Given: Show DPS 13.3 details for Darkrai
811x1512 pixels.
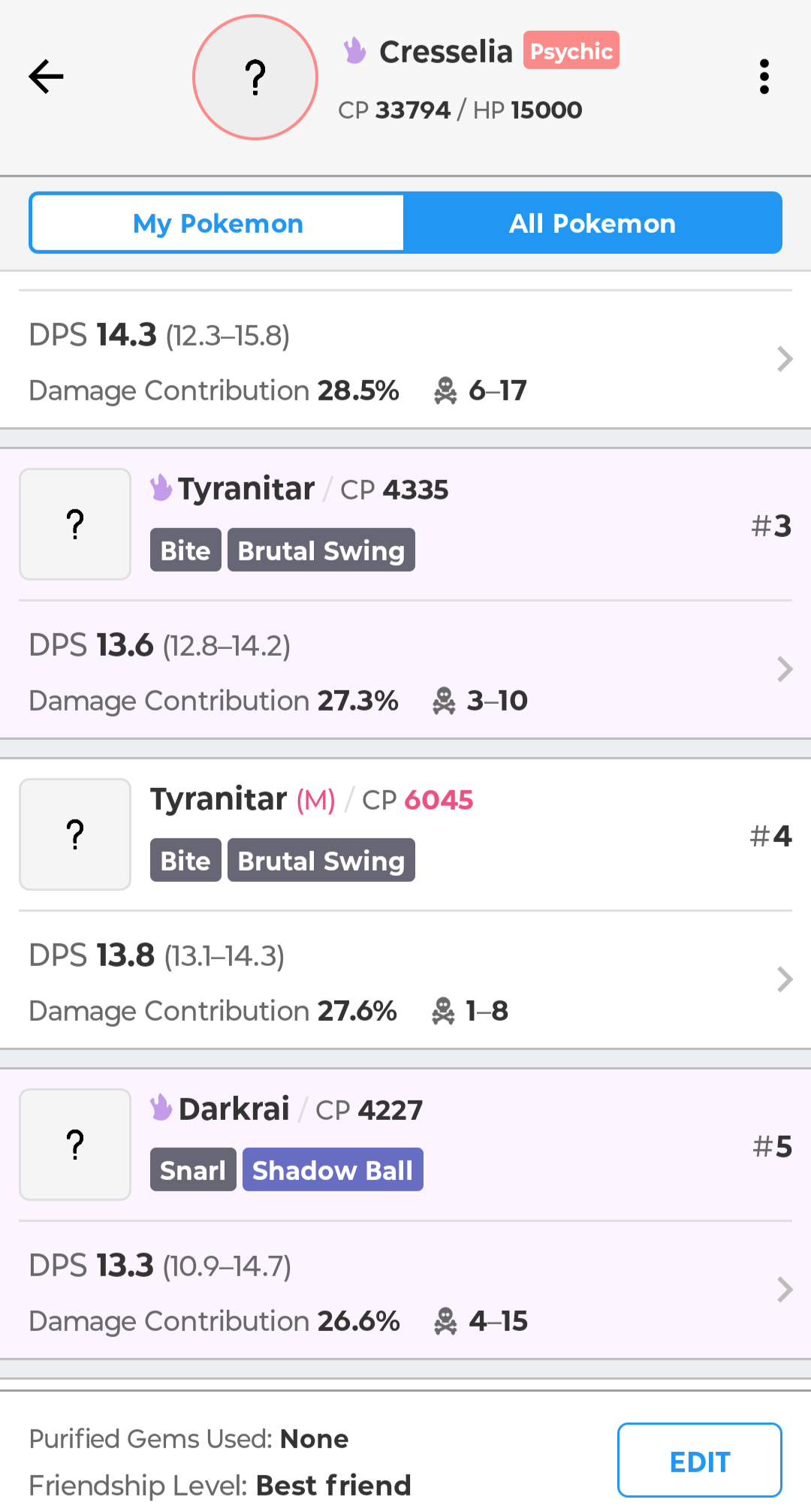Looking at the screenshot, I should 405,1291.
